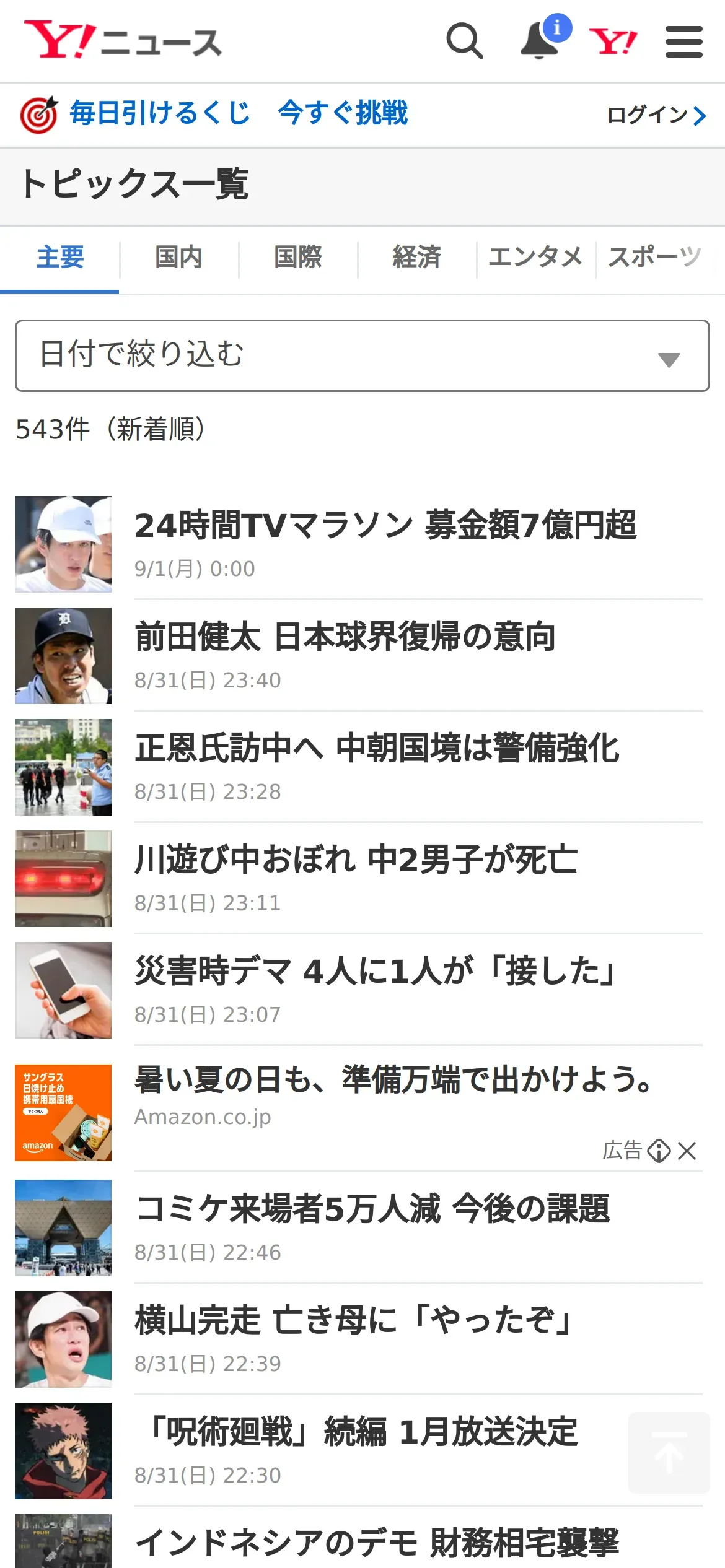Go to Yahoo! Japan top via red Y! icon
Viewport: 725px width, 1568px height.
[613, 41]
